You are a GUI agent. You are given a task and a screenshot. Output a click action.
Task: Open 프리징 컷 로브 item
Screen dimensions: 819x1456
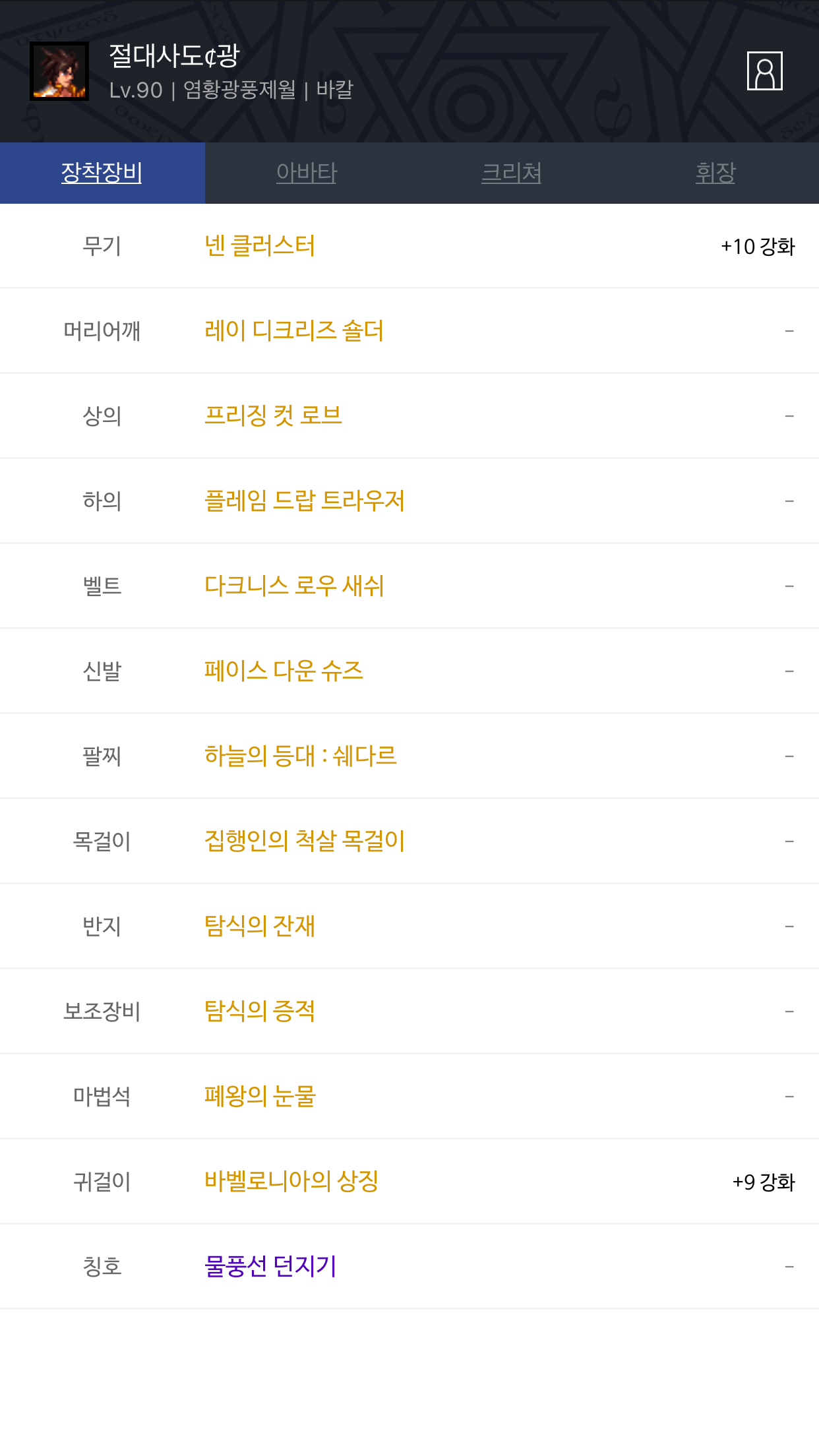click(x=273, y=415)
